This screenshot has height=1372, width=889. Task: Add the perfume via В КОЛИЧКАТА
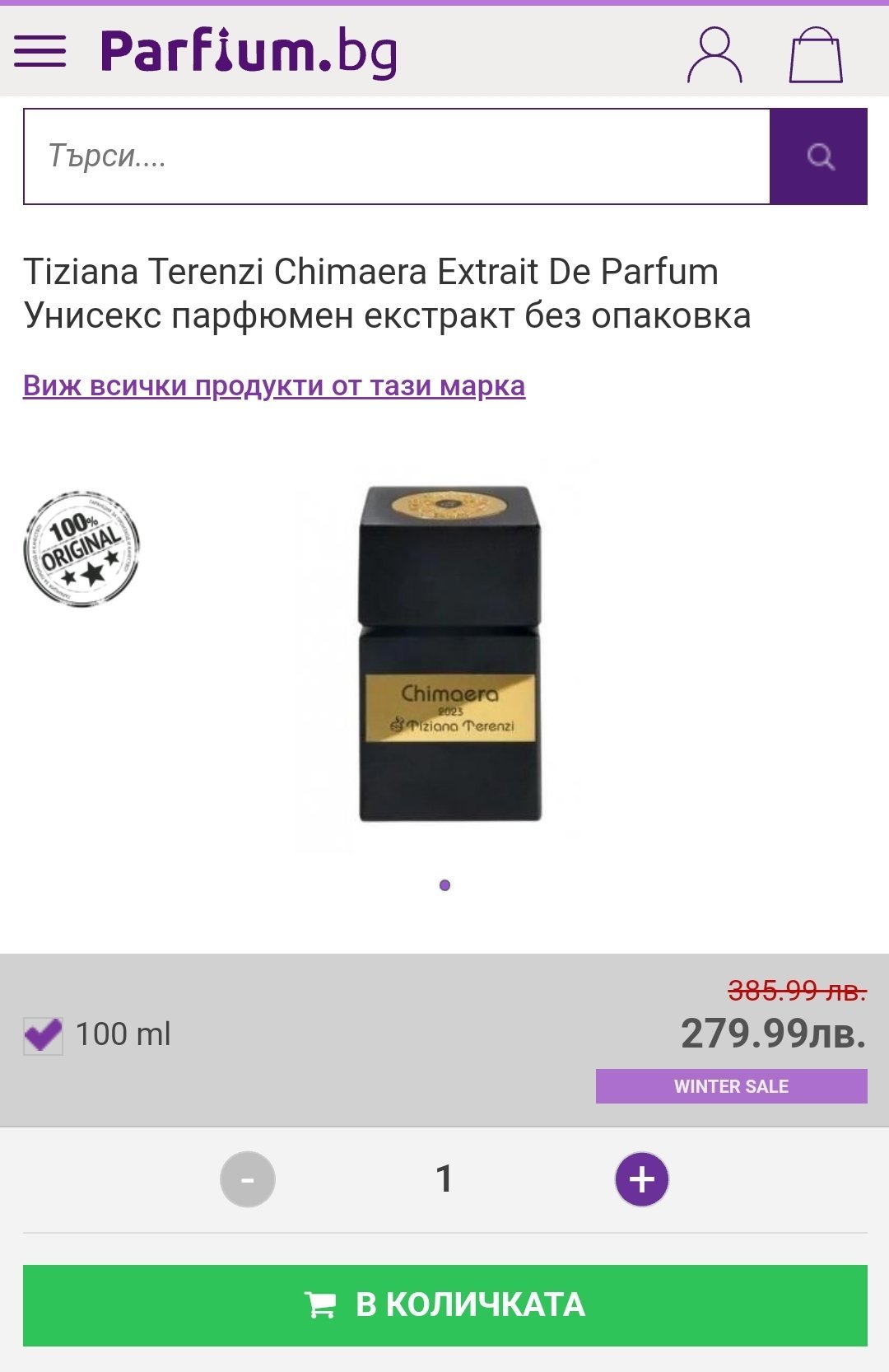click(x=445, y=1305)
